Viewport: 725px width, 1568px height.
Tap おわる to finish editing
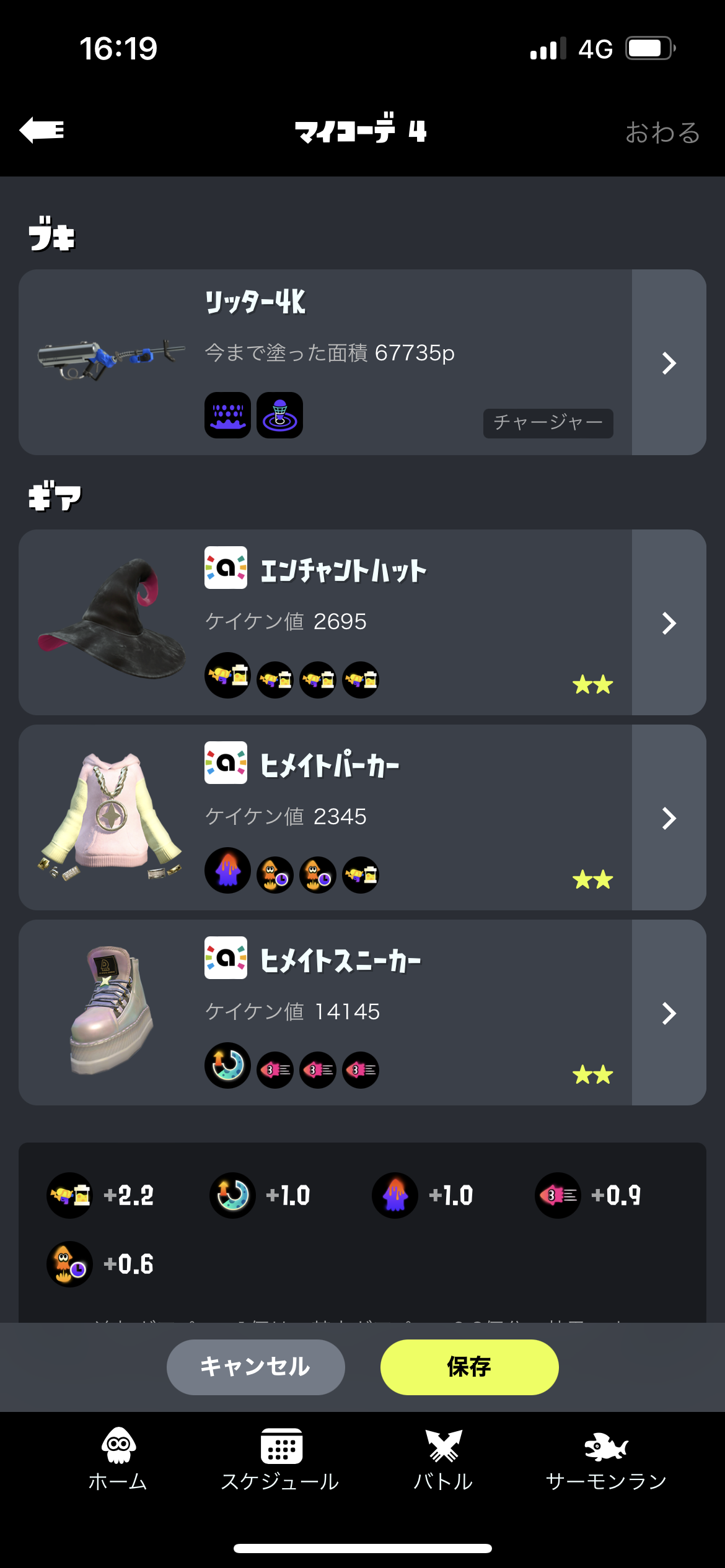662,133
